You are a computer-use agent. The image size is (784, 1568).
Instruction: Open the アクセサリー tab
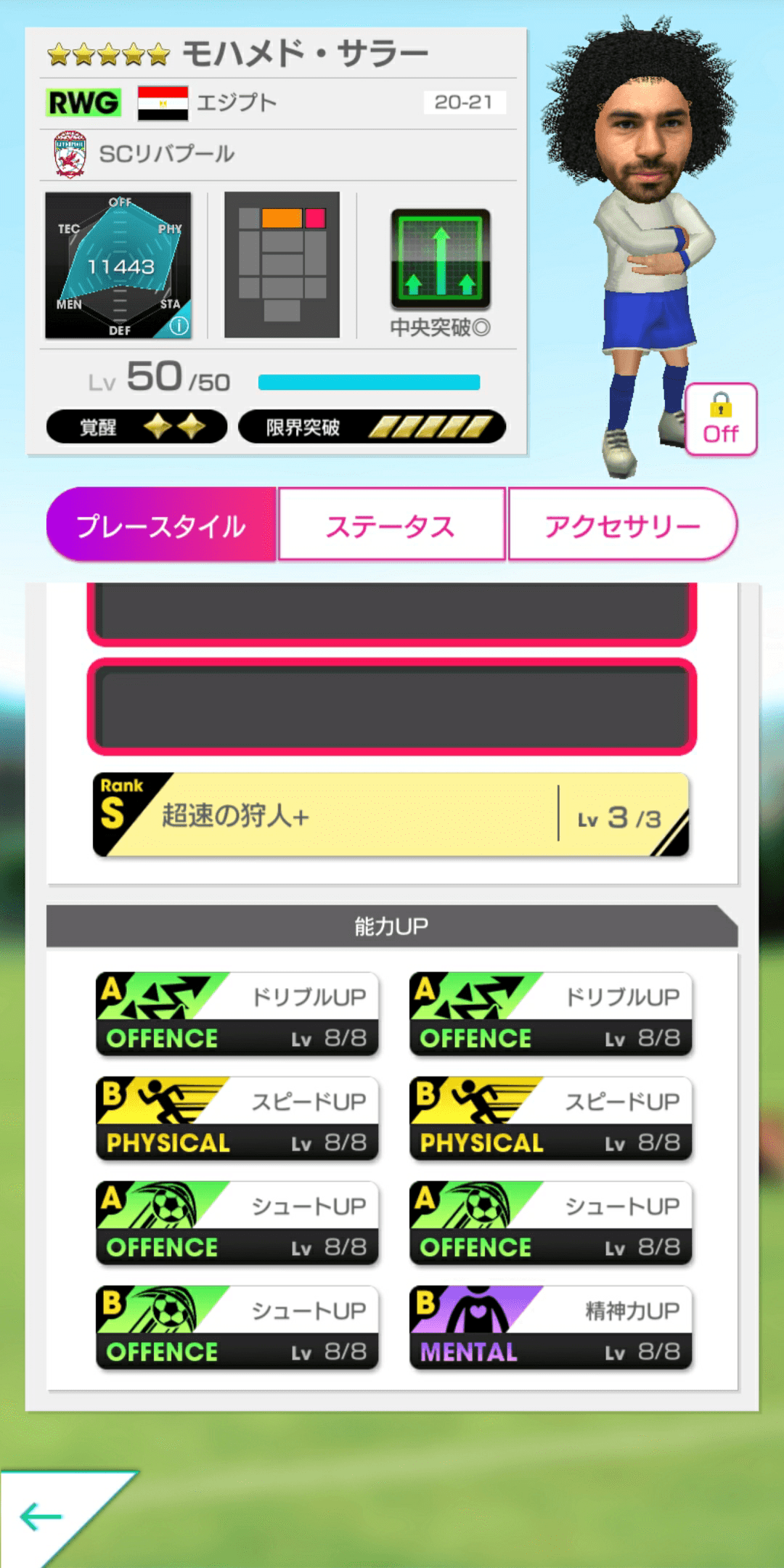click(623, 526)
